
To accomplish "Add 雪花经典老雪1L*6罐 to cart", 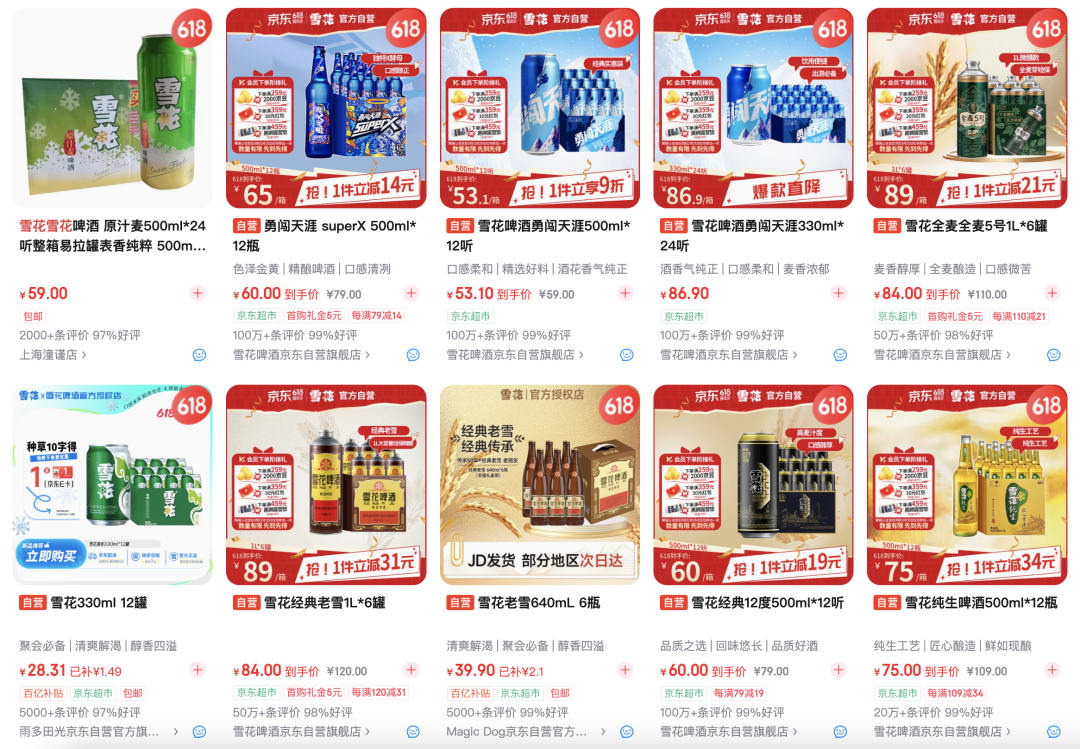I will pyautogui.click(x=411, y=670).
